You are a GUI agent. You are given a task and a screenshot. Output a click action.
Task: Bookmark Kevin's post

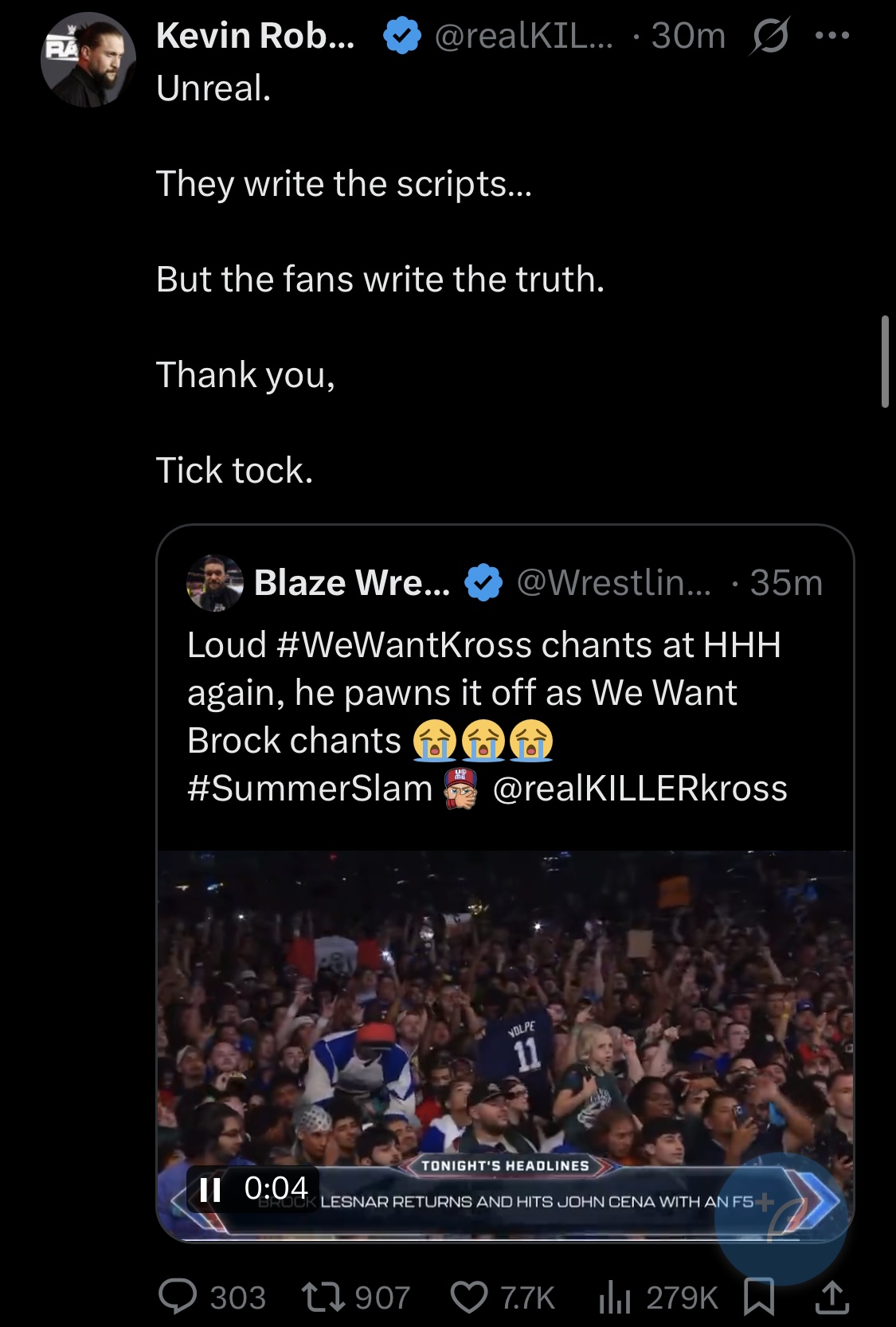point(759,1297)
